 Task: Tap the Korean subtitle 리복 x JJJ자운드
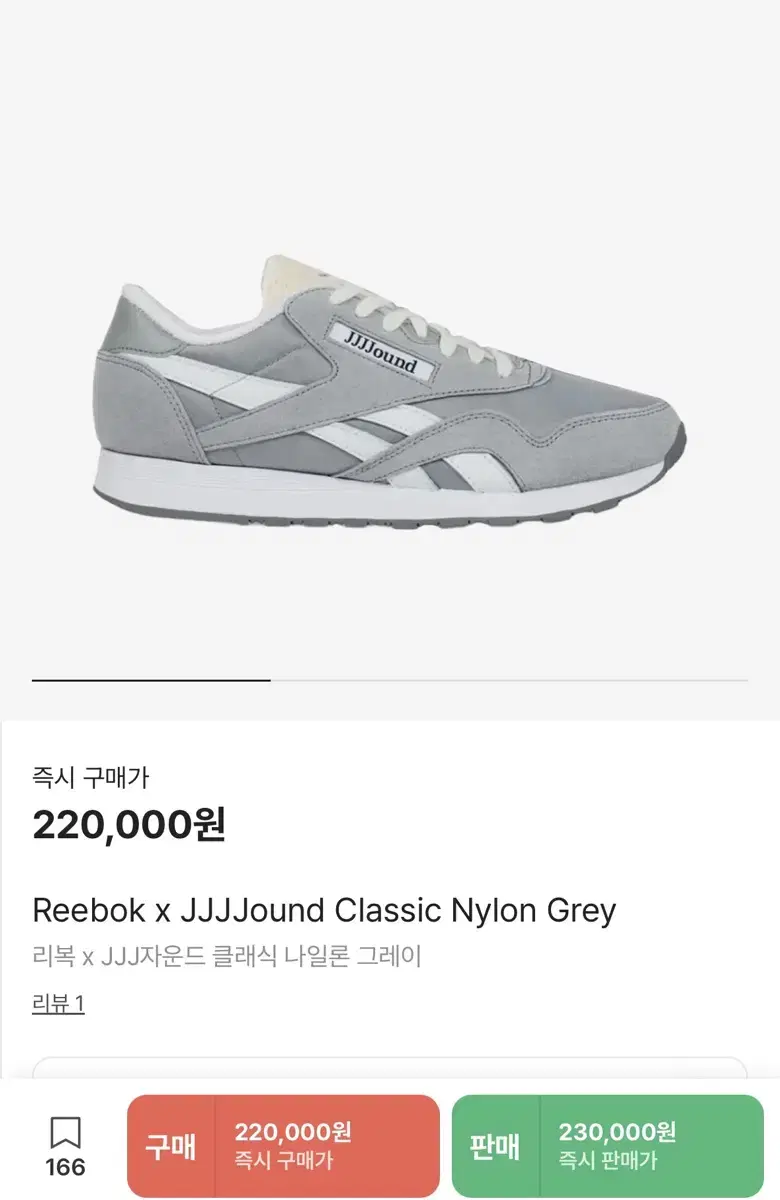(230, 955)
